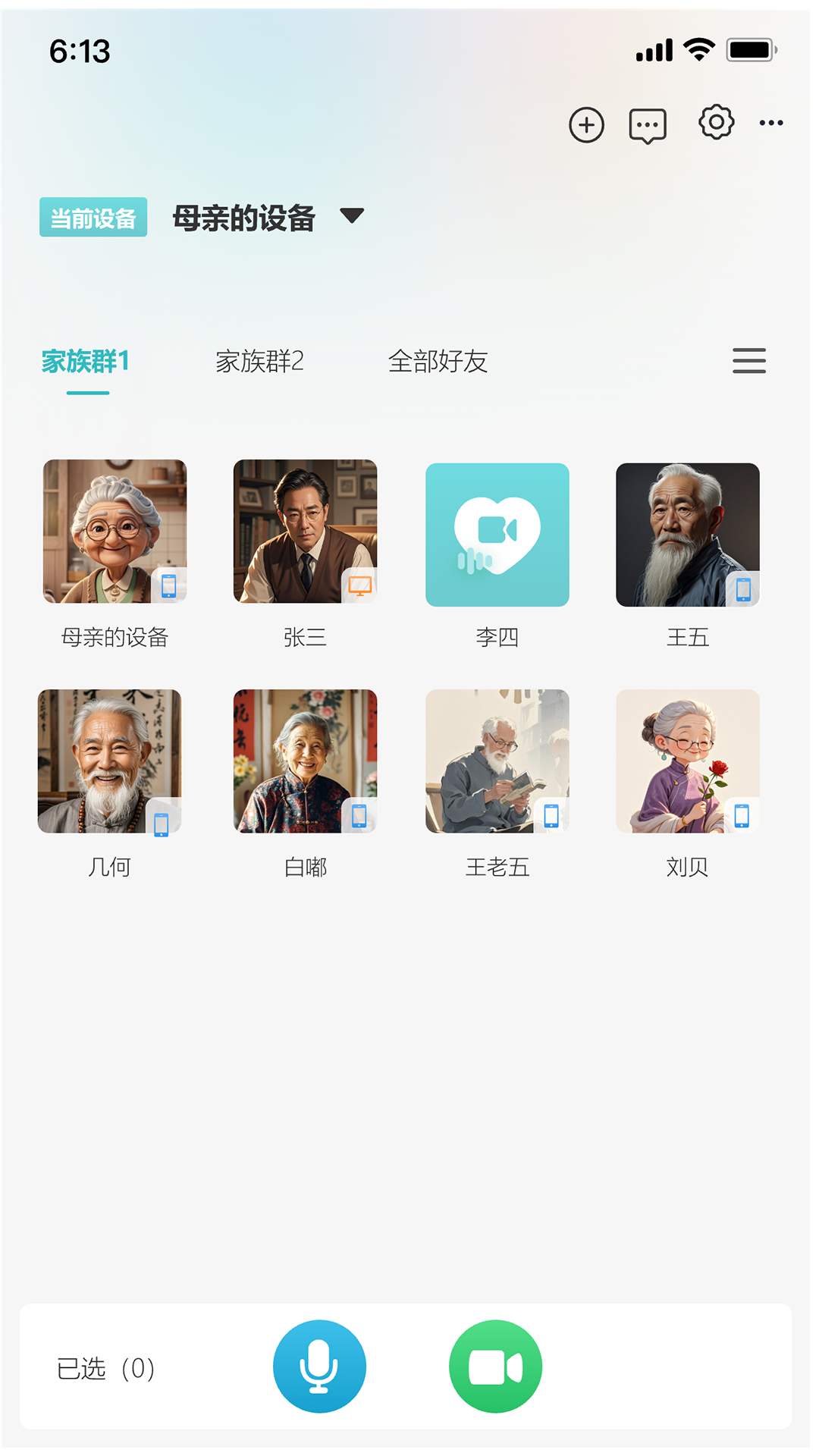The height and width of the screenshot is (1456, 819).
Task: Tap the TV screen badge on 张三's avatar
Action: (x=360, y=585)
